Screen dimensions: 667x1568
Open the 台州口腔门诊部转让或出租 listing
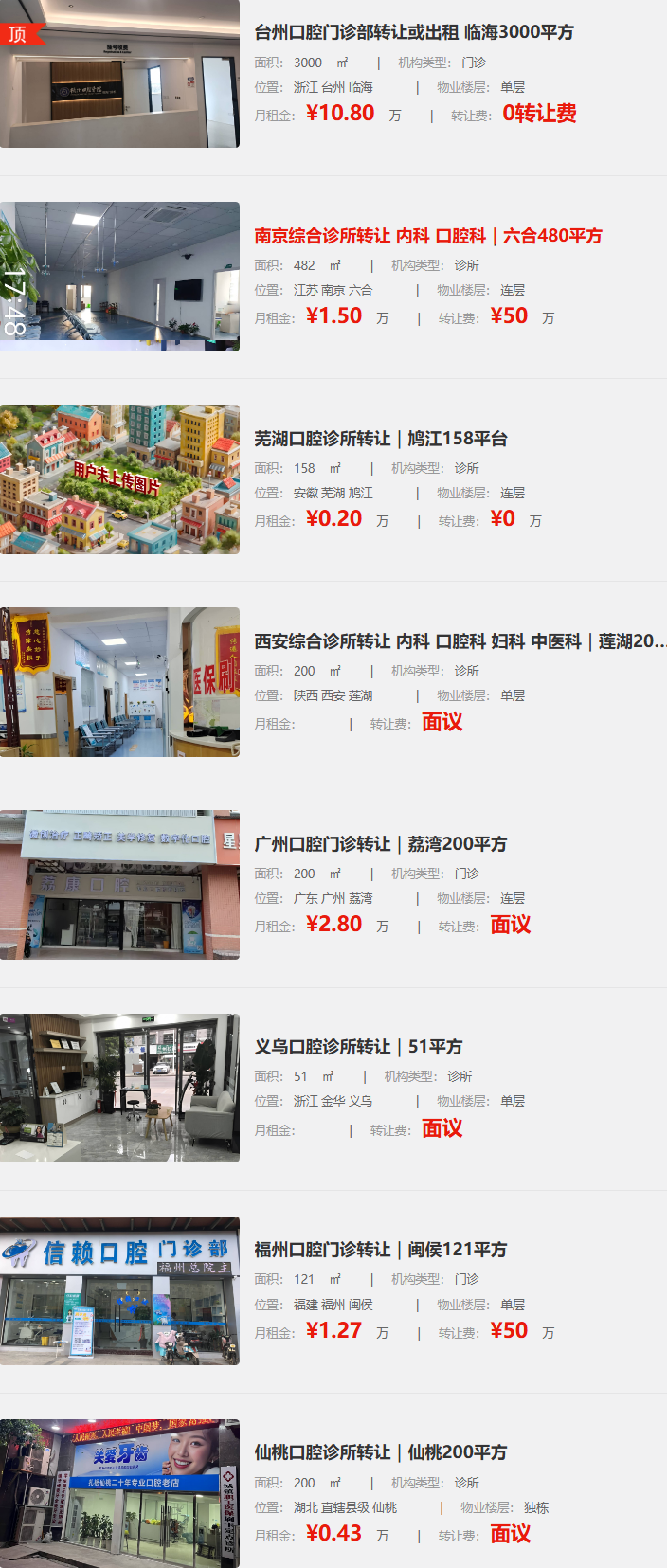[414, 32]
